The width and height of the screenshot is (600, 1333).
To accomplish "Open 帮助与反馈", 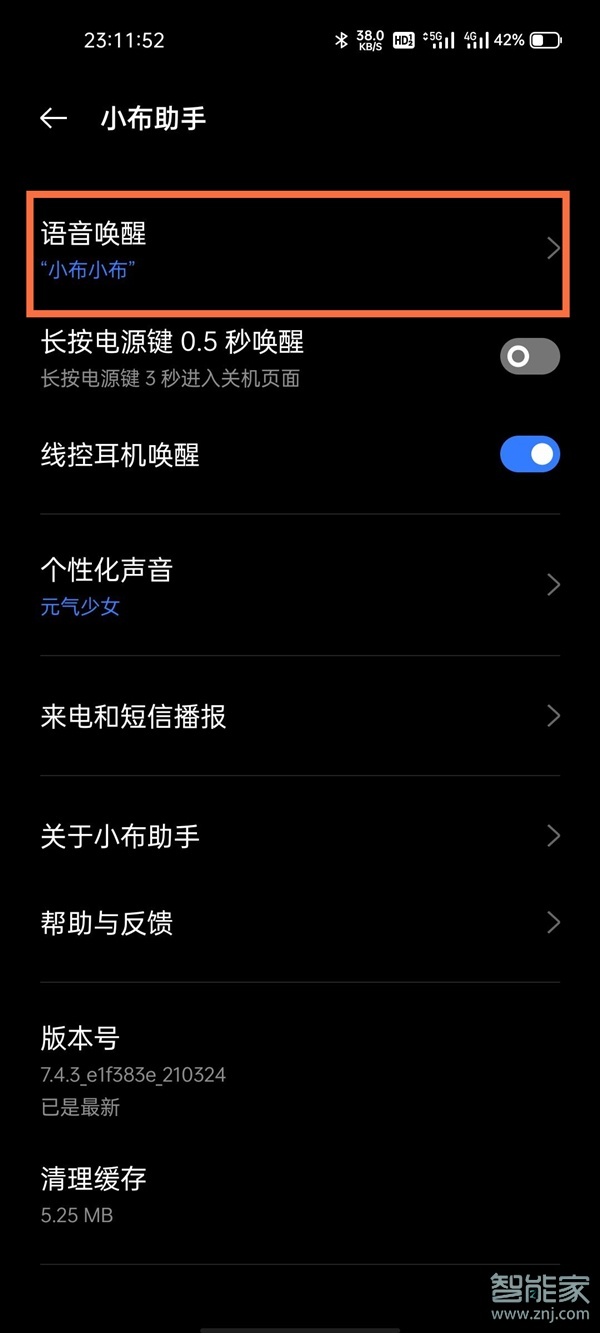I will click(300, 922).
